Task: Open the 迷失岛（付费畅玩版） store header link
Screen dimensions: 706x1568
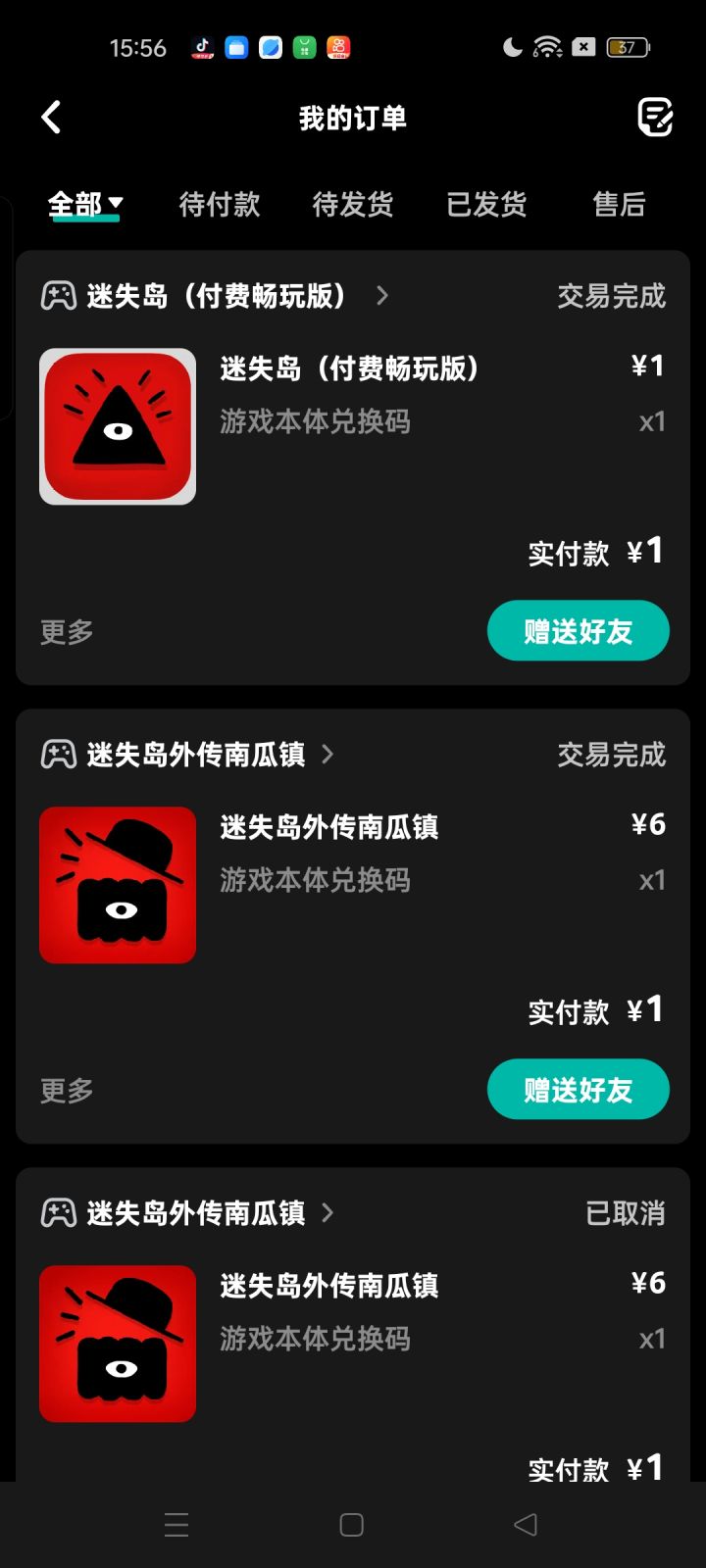Action: [216, 295]
